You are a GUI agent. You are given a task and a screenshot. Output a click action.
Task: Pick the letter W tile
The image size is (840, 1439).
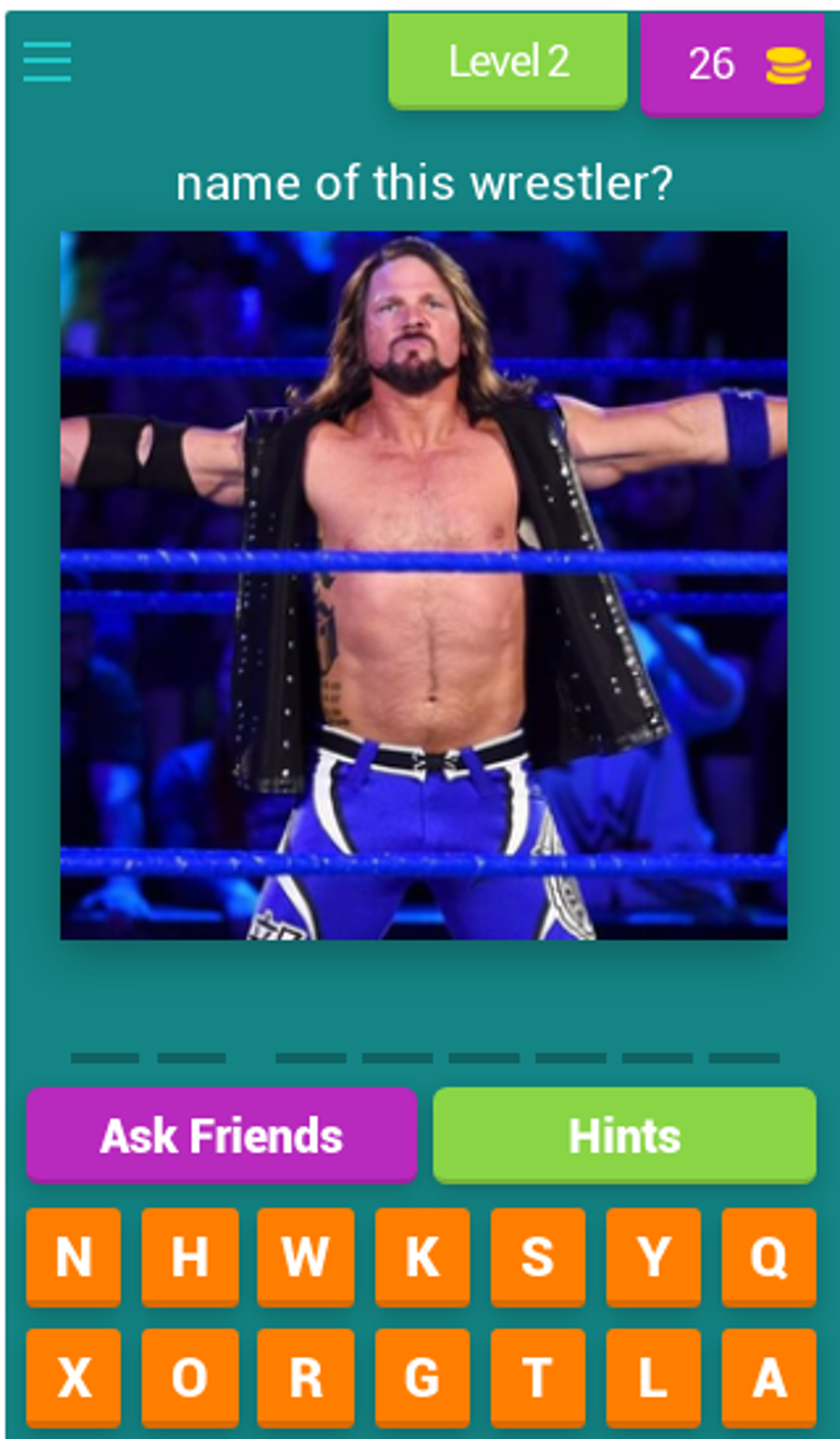[306, 1257]
